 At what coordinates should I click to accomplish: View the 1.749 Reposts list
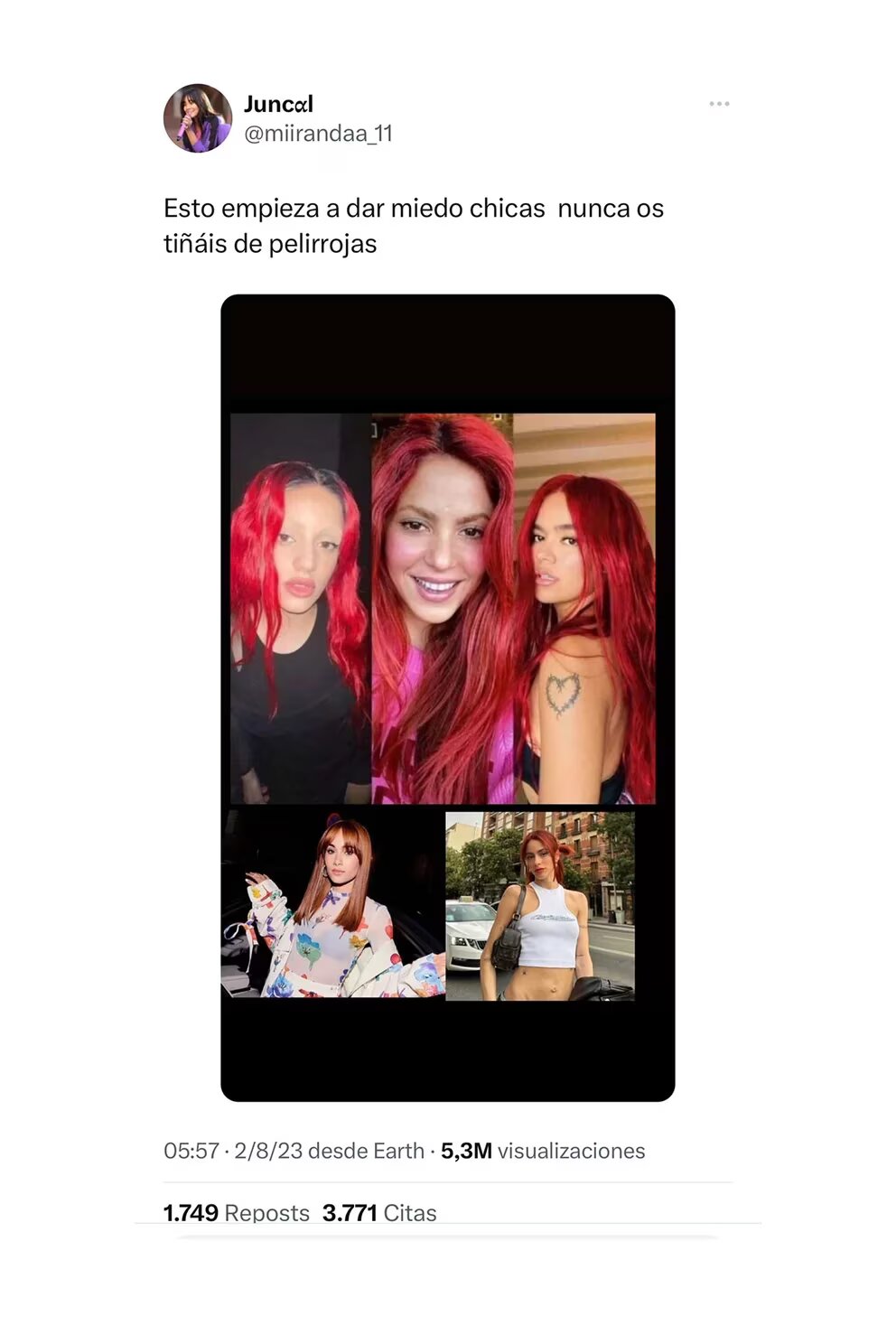coord(236,1211)
